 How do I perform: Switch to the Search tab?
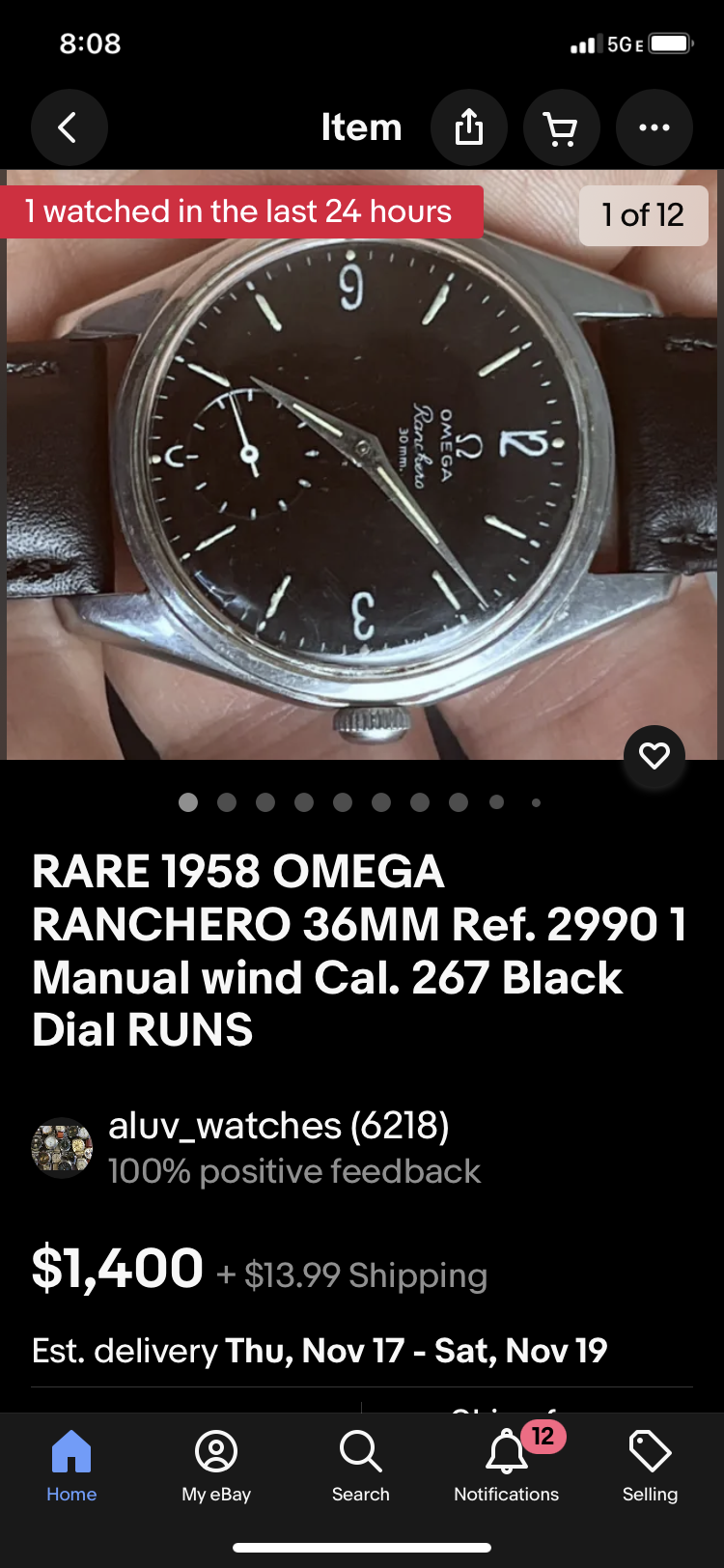(x=361, y=1466)
